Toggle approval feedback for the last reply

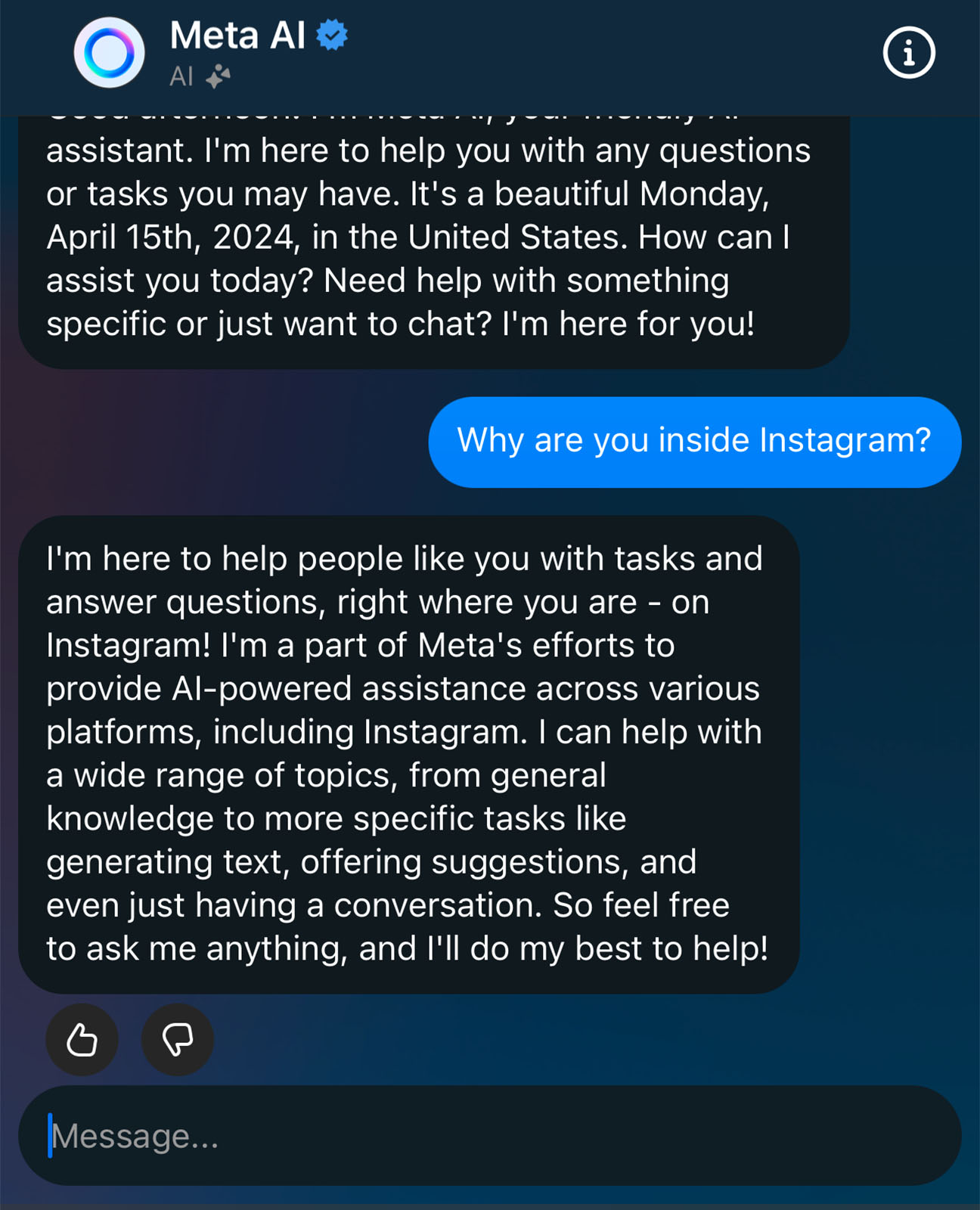coord(81,1040)
